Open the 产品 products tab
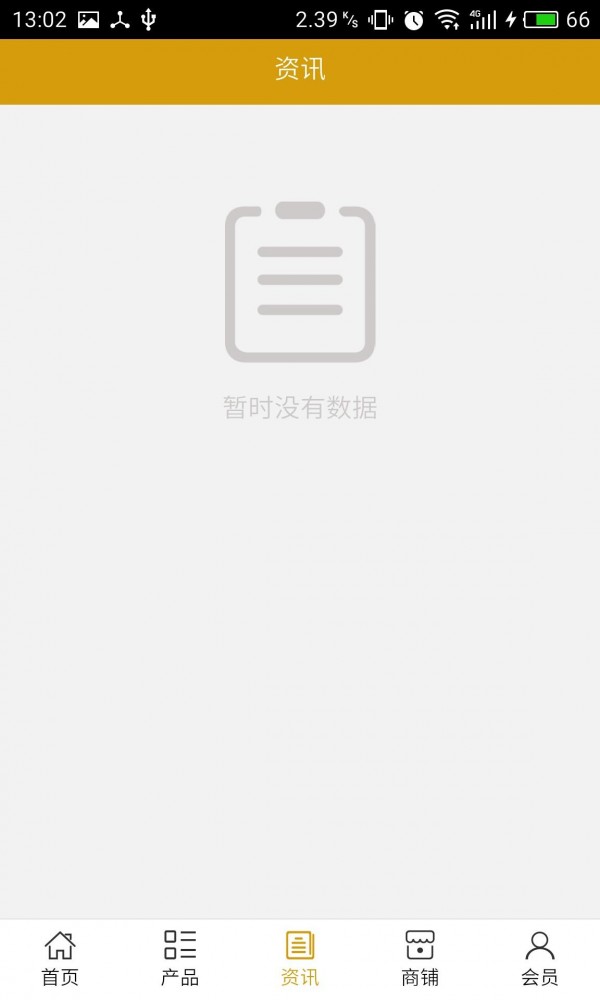Viewport: 600px width, 1000px height. coord(180,958)
